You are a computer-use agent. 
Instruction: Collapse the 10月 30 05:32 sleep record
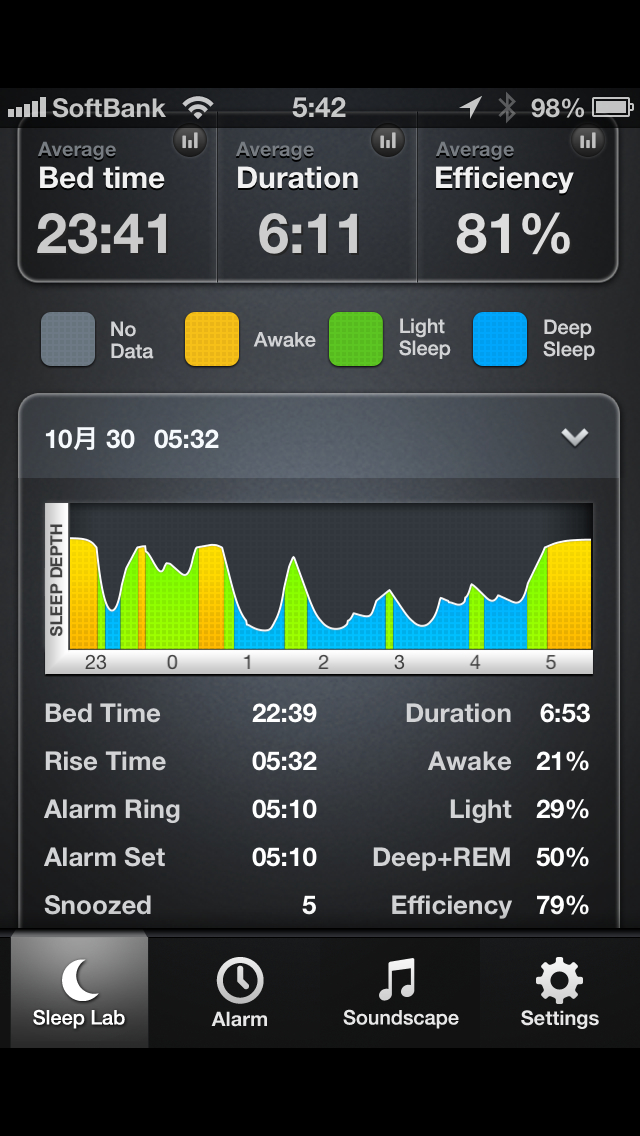[574, 437]
